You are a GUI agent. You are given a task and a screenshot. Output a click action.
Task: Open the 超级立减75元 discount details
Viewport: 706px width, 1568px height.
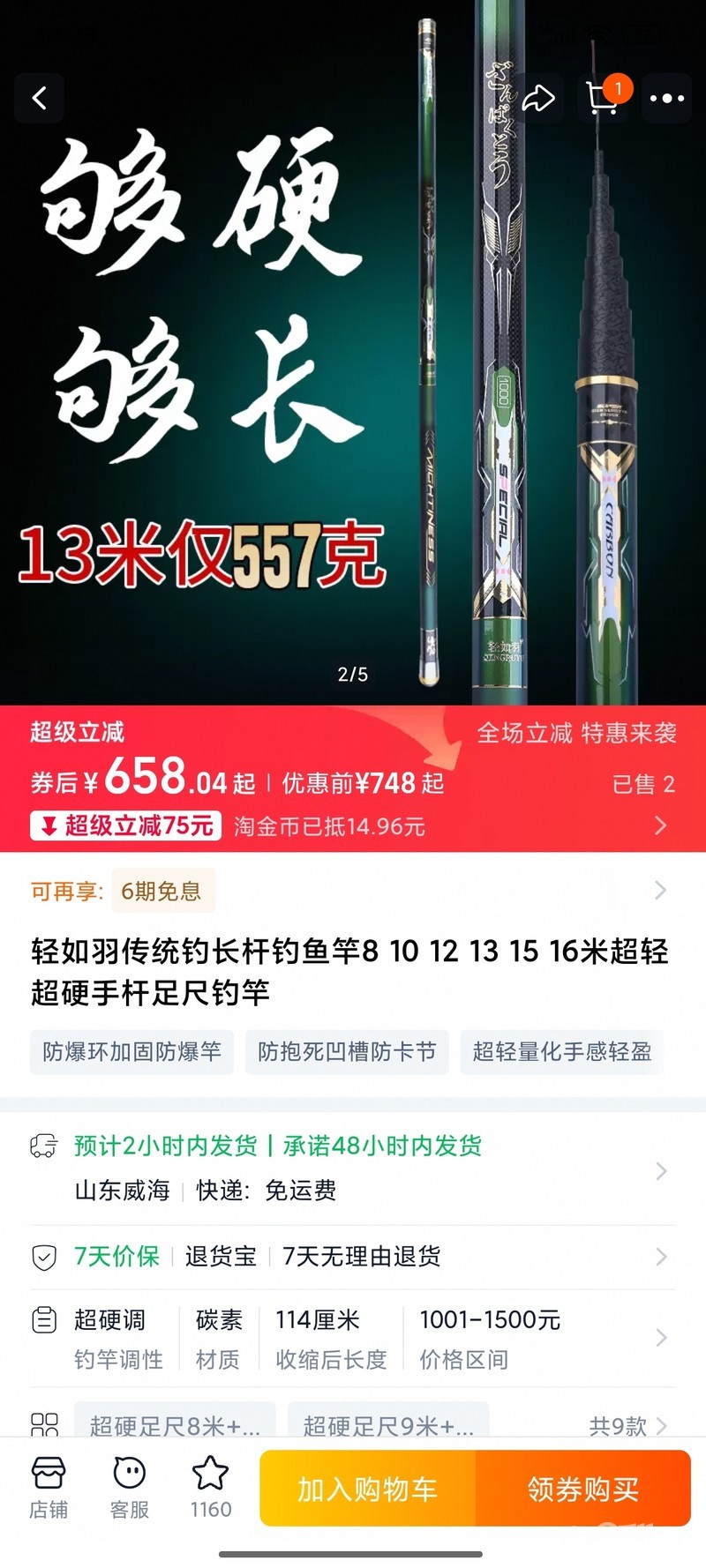(126, 826)
